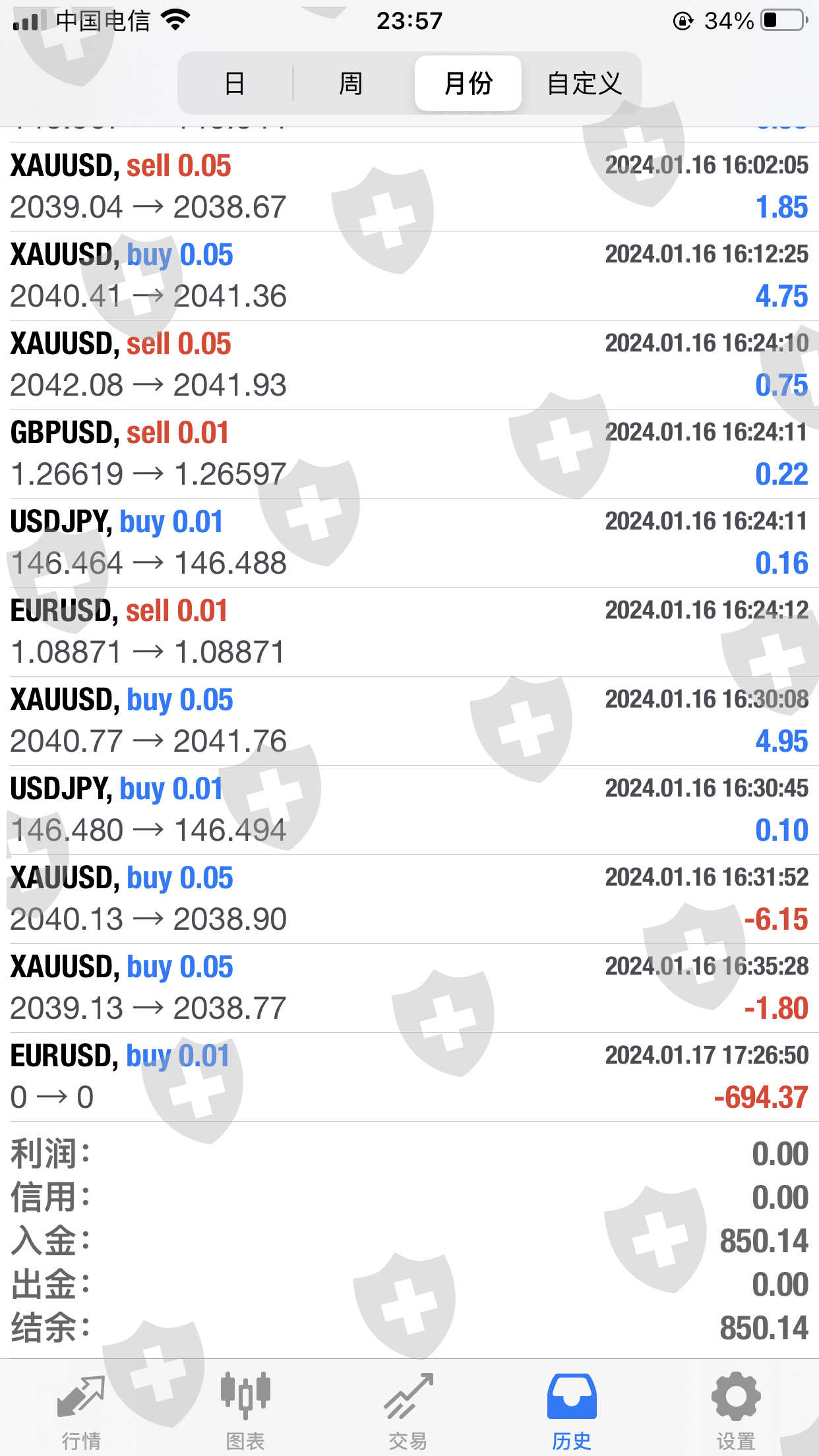This screenshot has height=1456, width=819.
Task: Go to the 交易 tab
Action: click(409, 1410)
